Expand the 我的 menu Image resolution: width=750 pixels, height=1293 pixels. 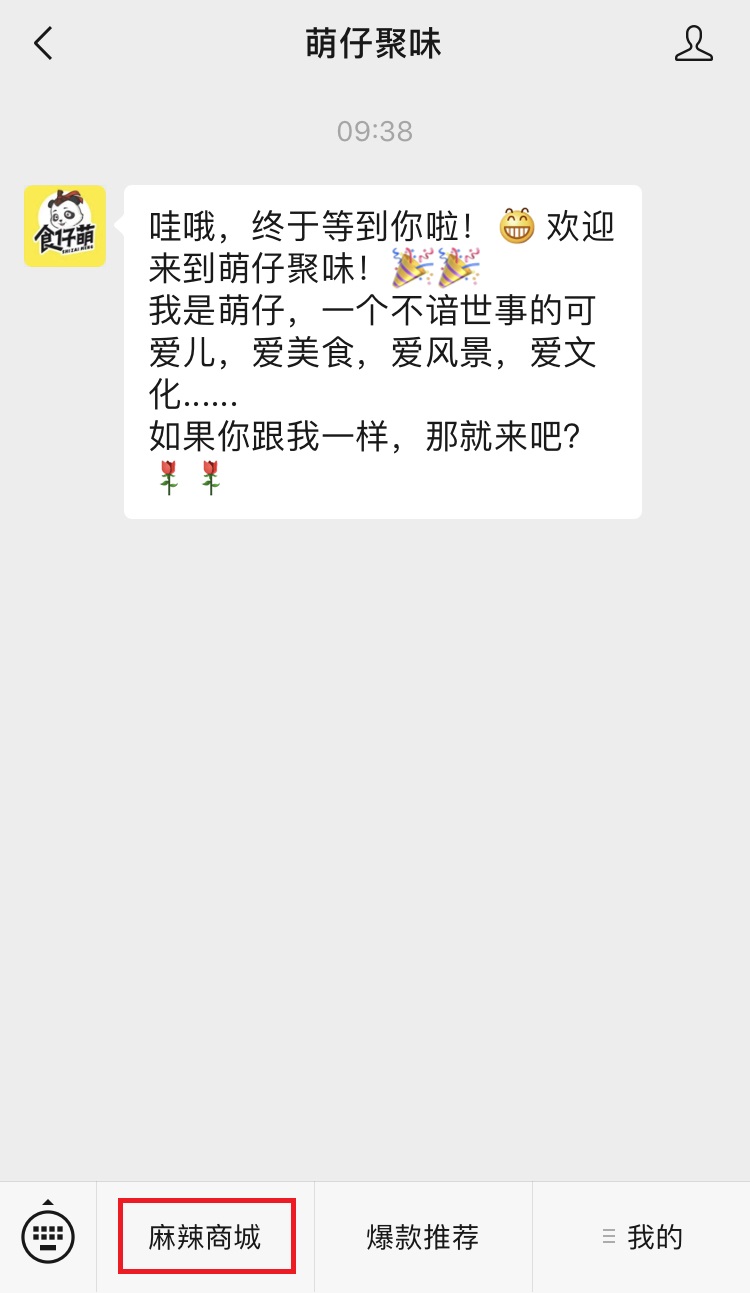tap(642, 1237)
